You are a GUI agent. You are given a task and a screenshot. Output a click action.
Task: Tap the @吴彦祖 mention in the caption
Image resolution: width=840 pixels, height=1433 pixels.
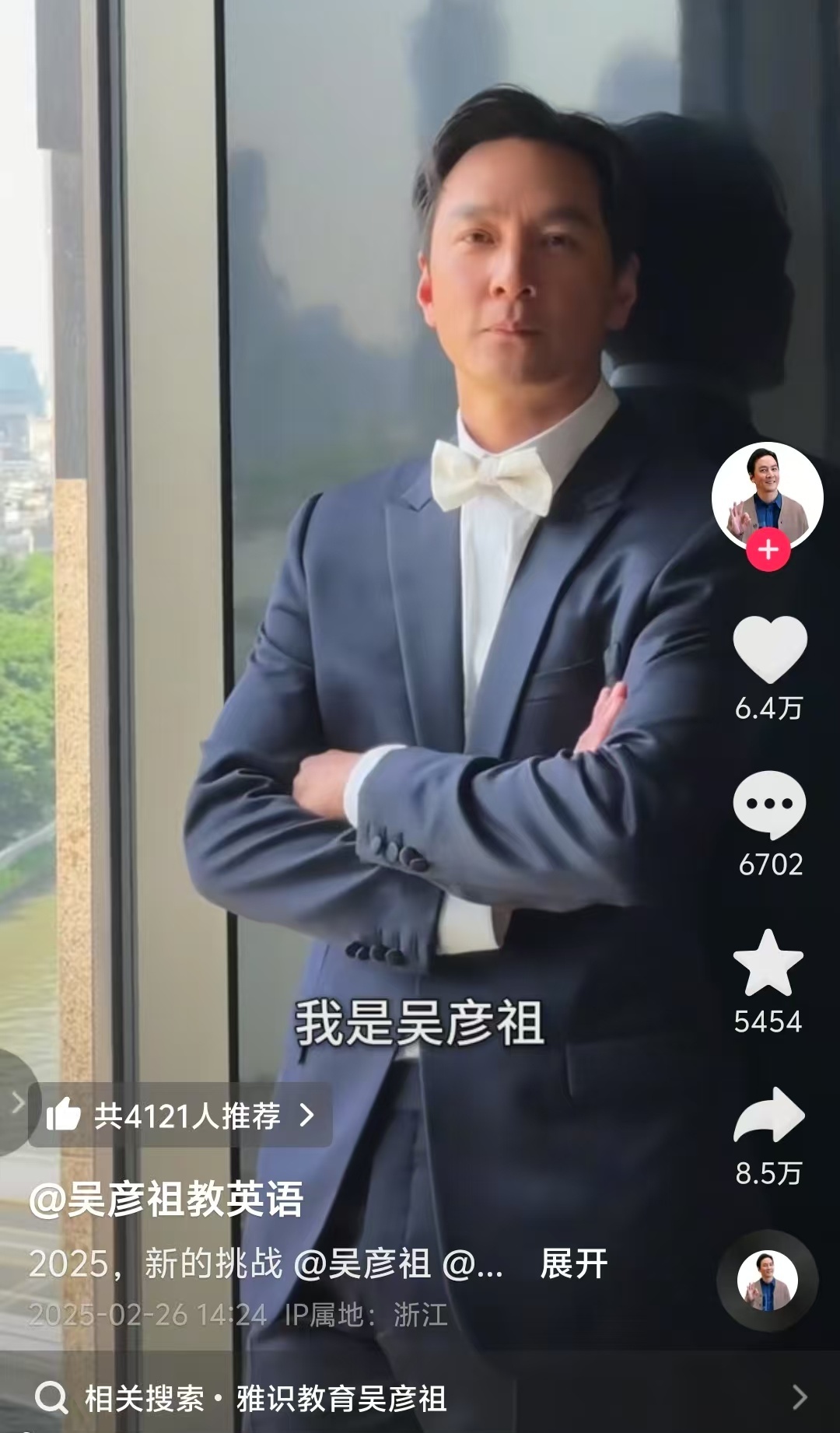pyautogui.click(x=362, y=1263)
